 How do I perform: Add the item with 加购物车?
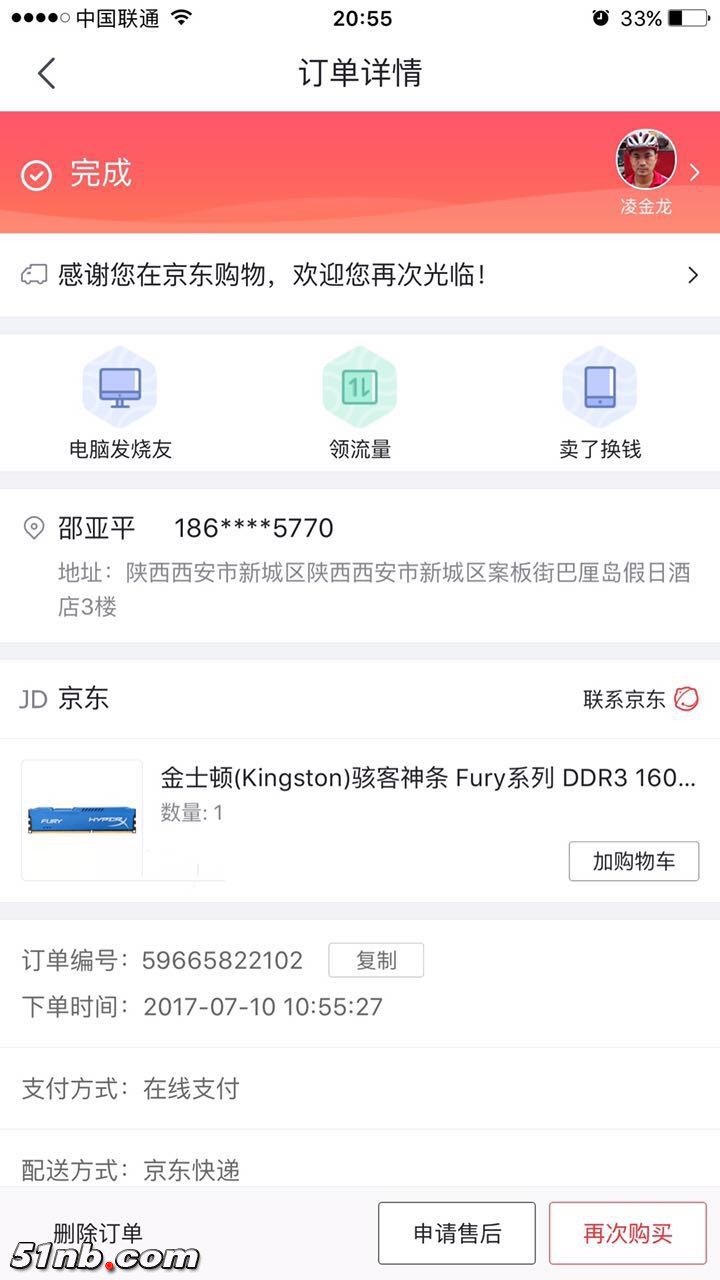click(x=633, y=861)
